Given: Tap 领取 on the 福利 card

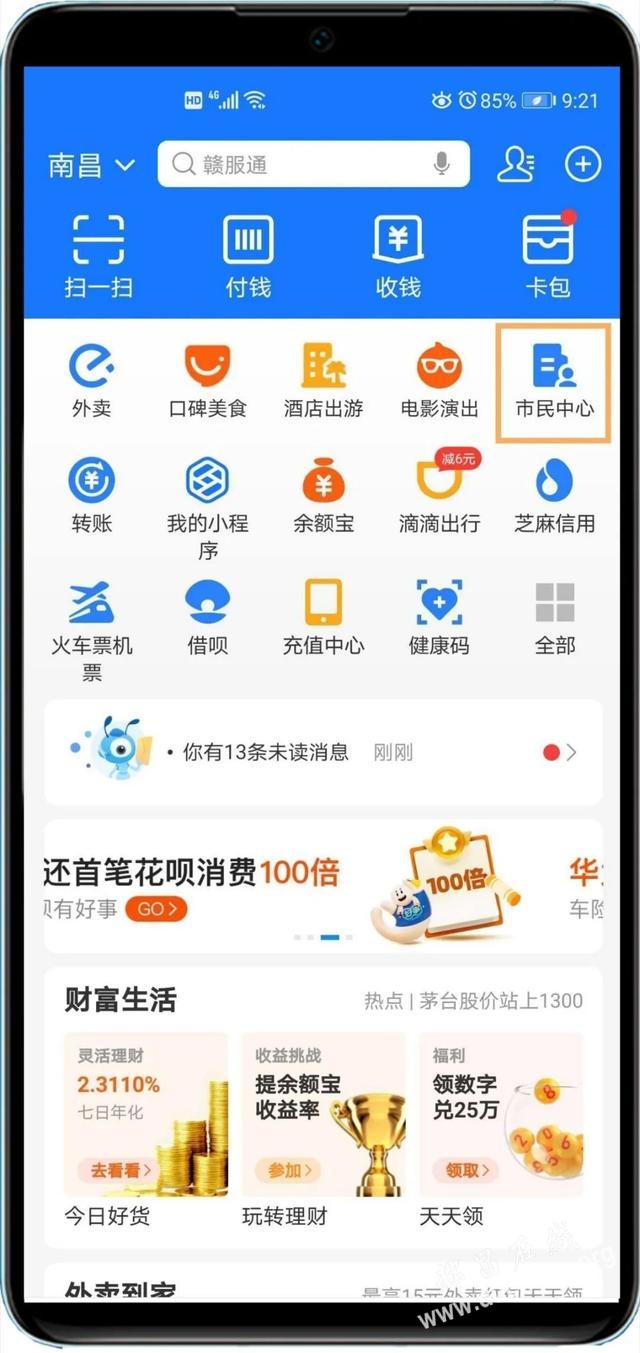Looking at the screenshot, I should (467, 1169).
